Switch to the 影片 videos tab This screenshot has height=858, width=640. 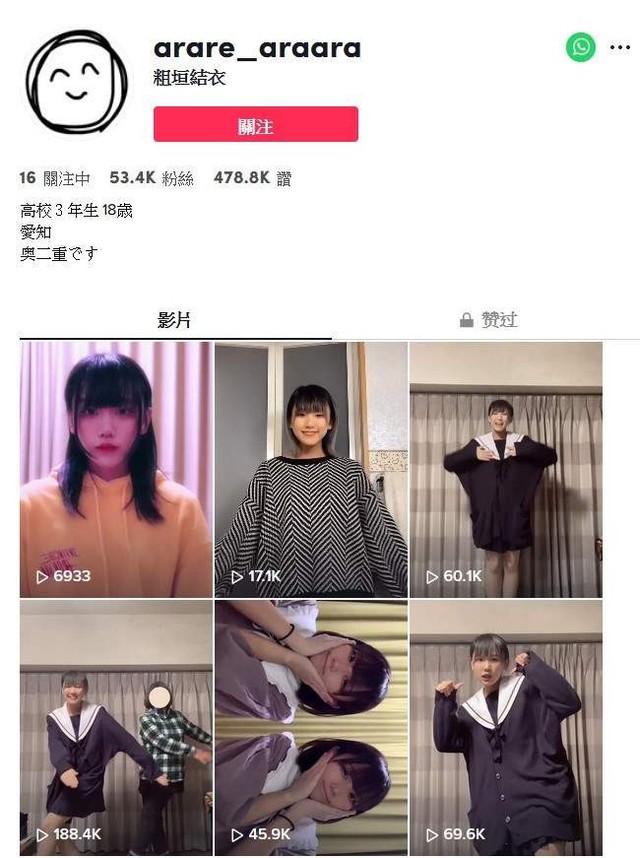click(x=174, y=320)
